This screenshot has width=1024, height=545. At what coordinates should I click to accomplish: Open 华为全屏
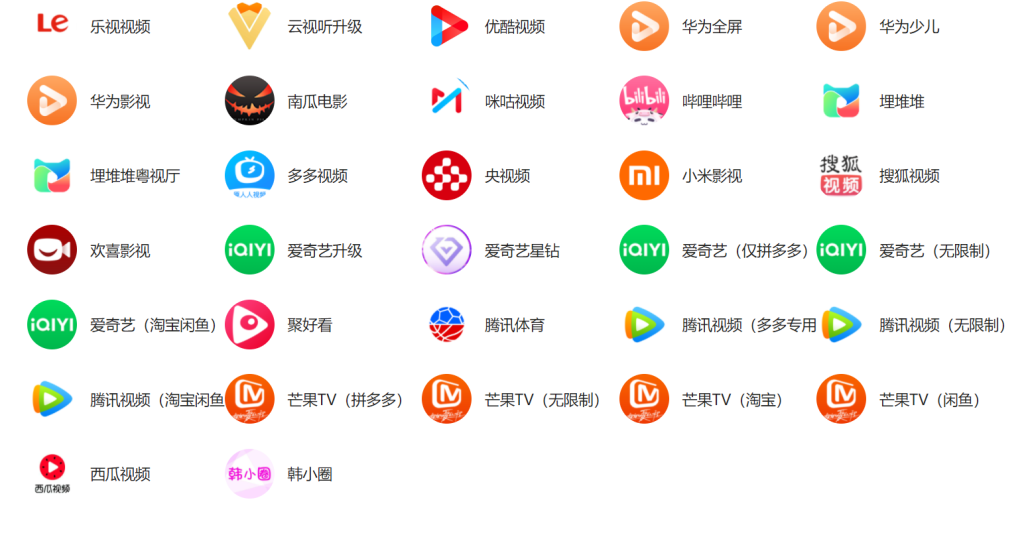[712, 27]
